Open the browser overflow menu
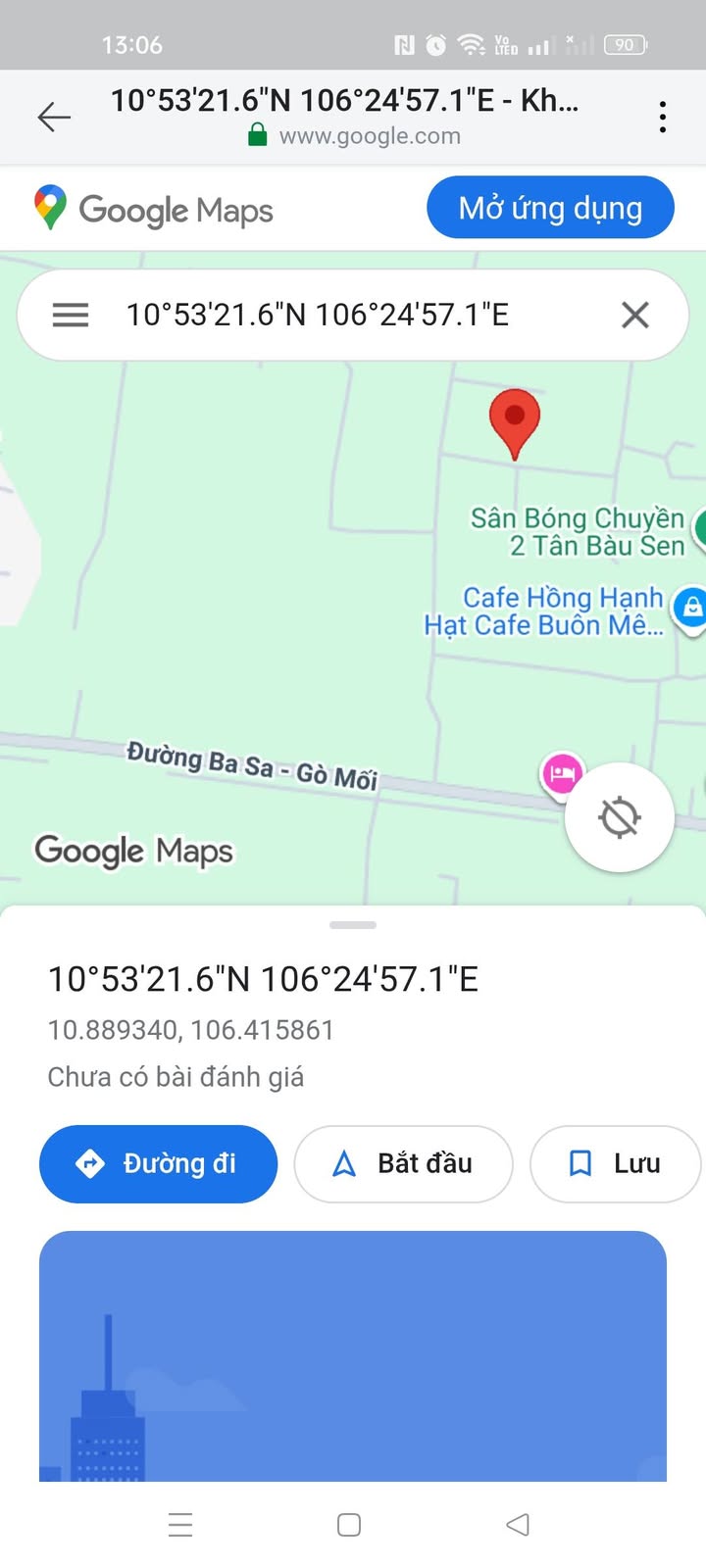 (663, 118)
